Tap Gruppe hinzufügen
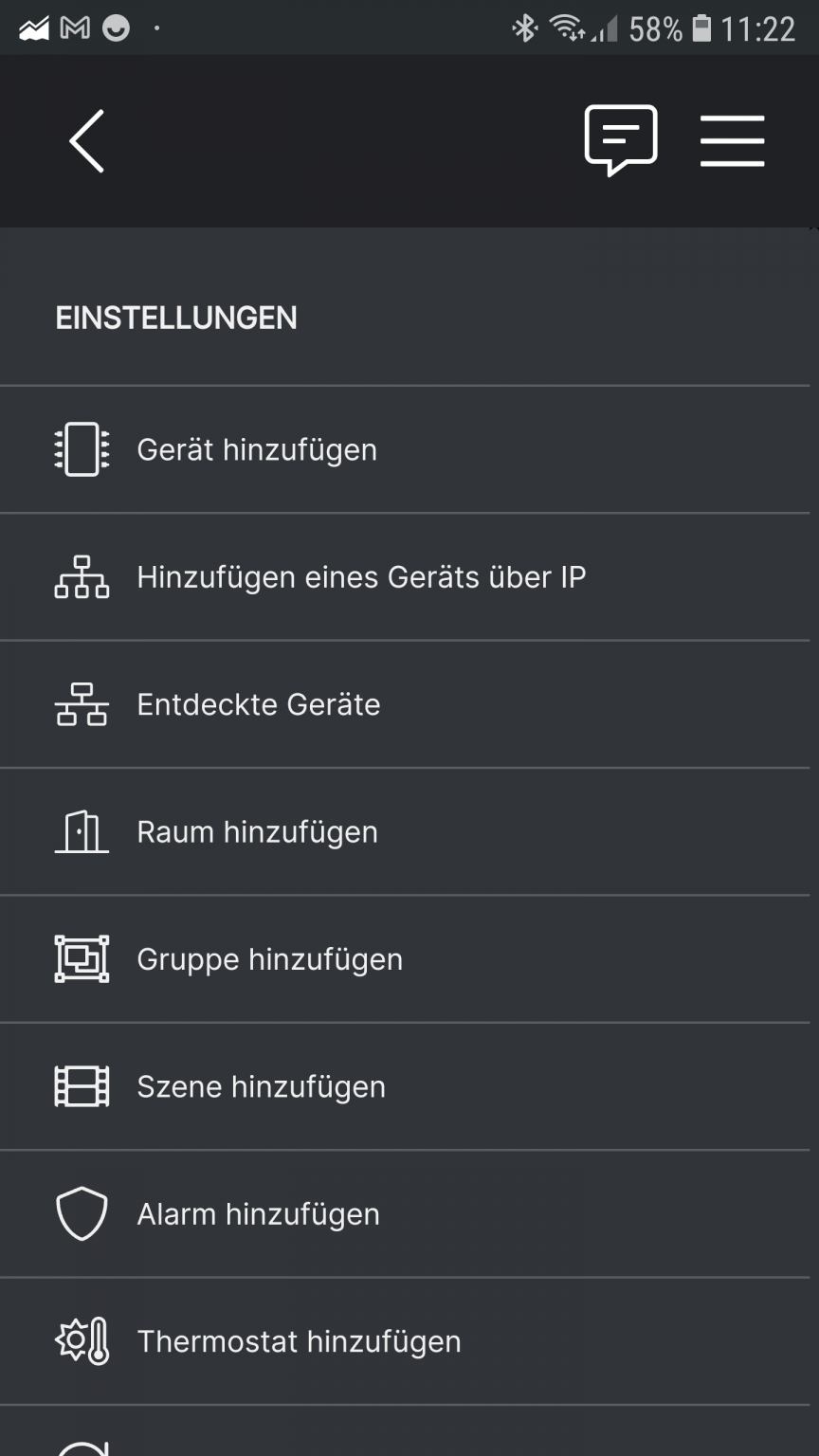This screenshot has height=1456, width=819. 269,959
